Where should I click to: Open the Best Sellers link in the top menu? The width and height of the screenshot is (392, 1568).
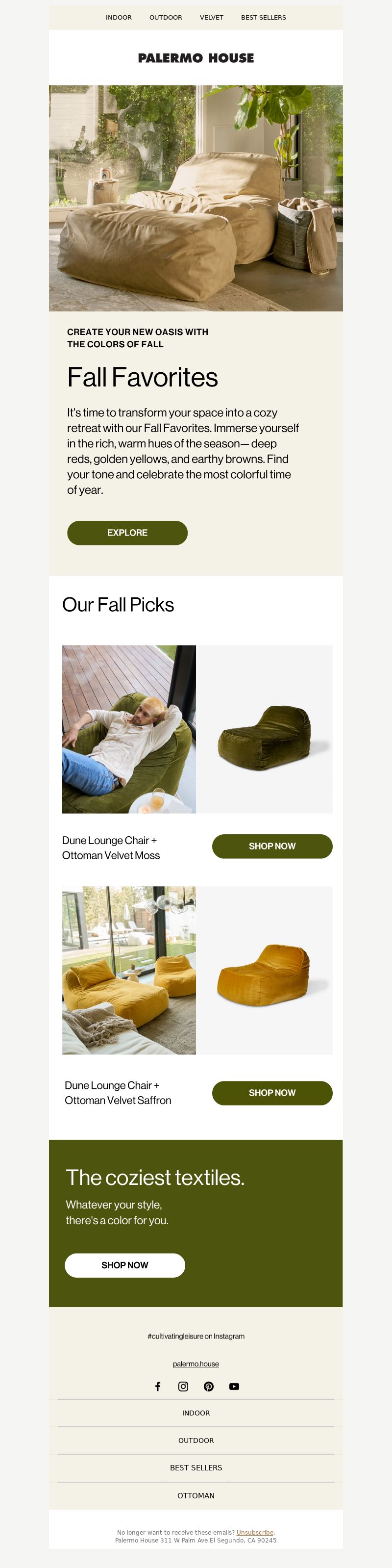[x=263, y=18]
